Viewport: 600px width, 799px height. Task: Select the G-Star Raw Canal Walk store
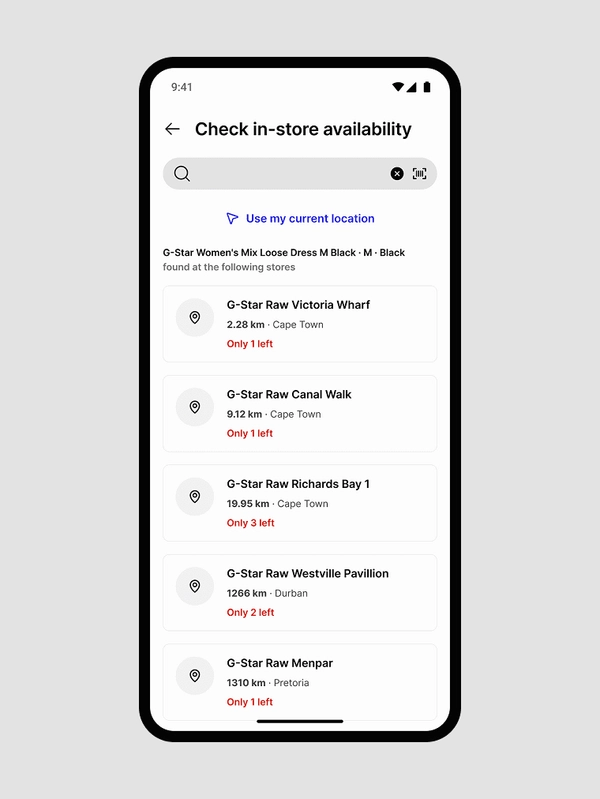click(x=300, y=413)
